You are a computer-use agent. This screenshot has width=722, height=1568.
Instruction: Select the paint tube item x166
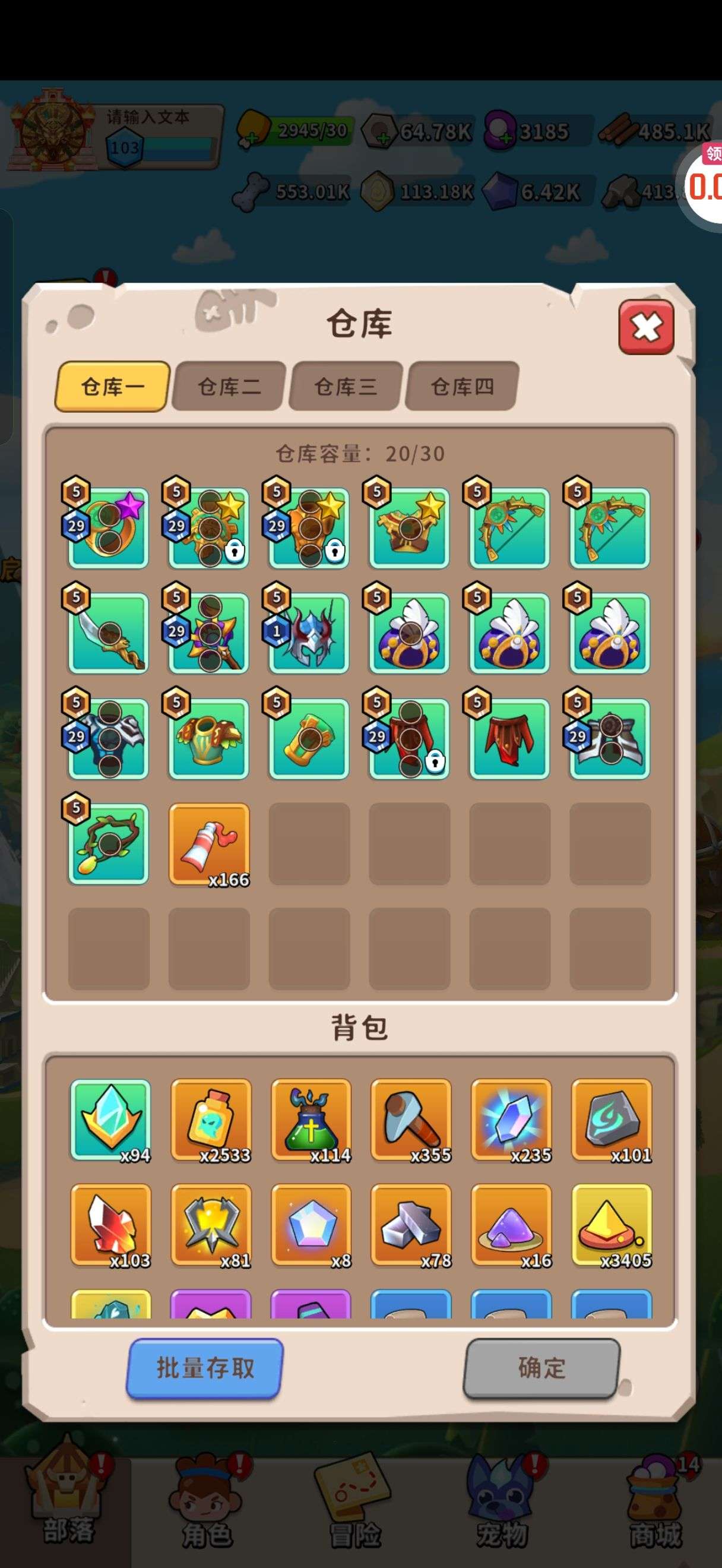[x=209, y=843]
